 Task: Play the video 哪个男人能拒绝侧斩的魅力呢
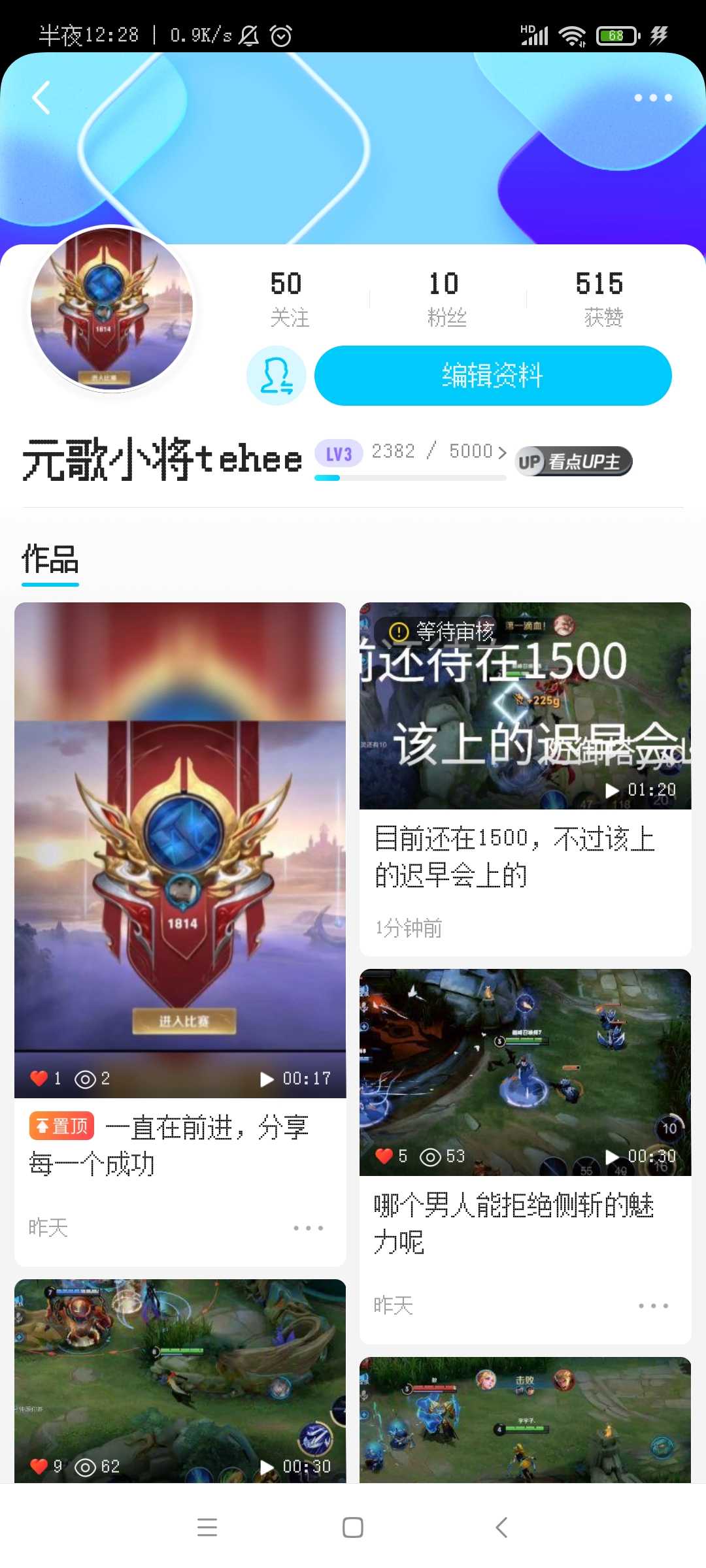point(525,1072)
